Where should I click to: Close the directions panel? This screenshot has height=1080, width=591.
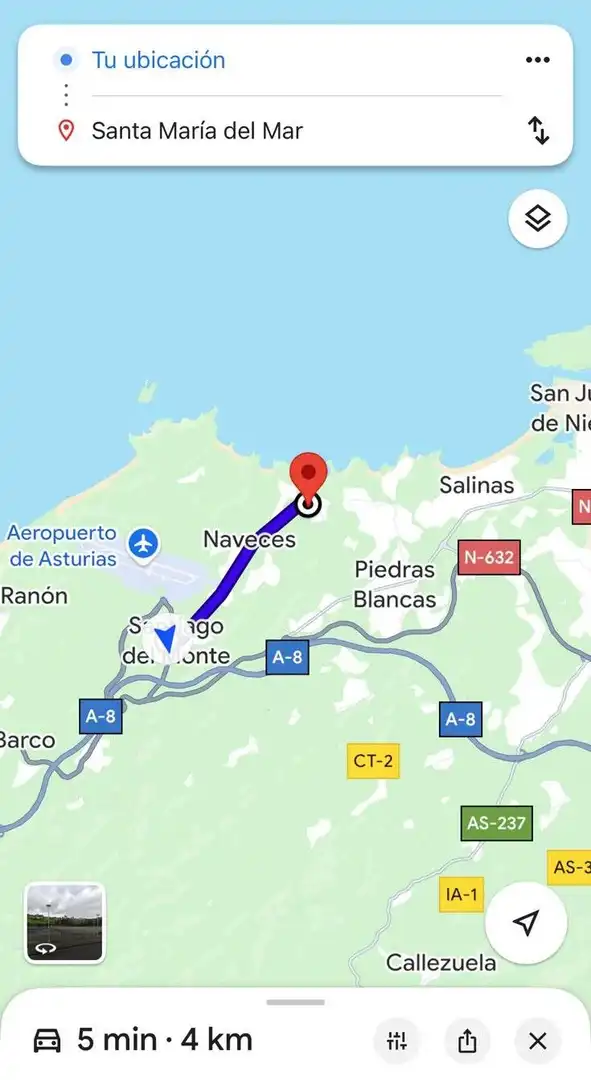click(537, 1040)
